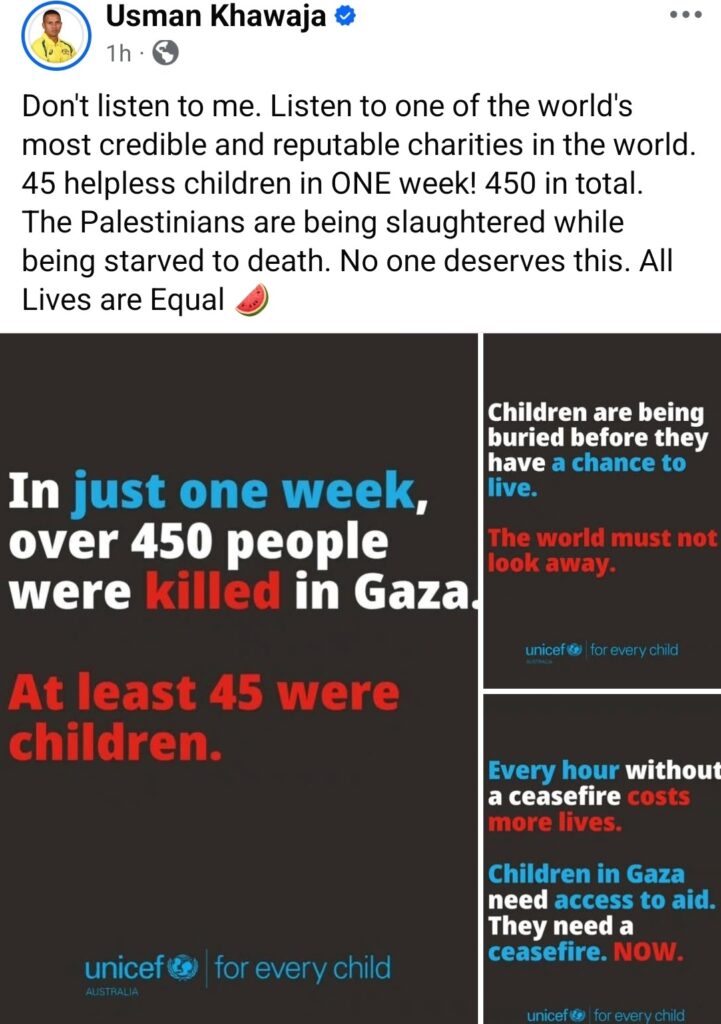Open Usman Khawaja's profile picture
Viewport: 721px width, 1024px height.
coord(53,35)
